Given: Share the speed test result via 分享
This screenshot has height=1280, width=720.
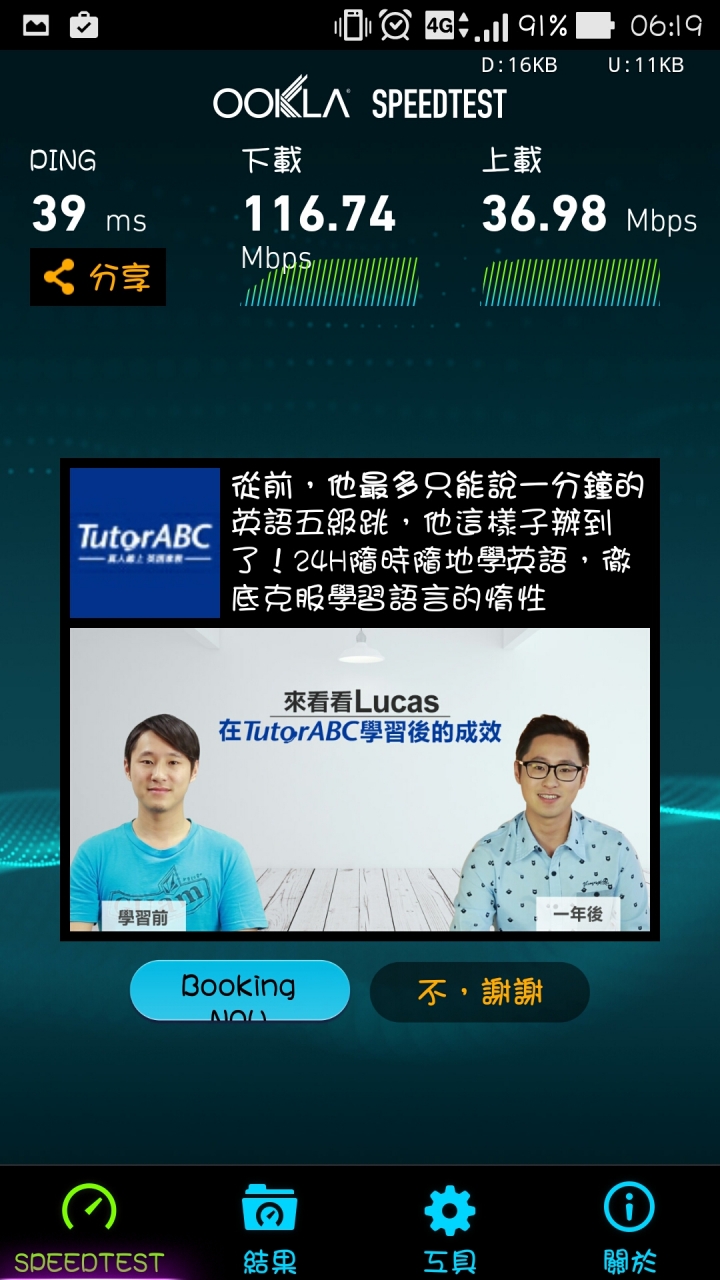Looking at the screenshot, I should [x=98, y=277].
